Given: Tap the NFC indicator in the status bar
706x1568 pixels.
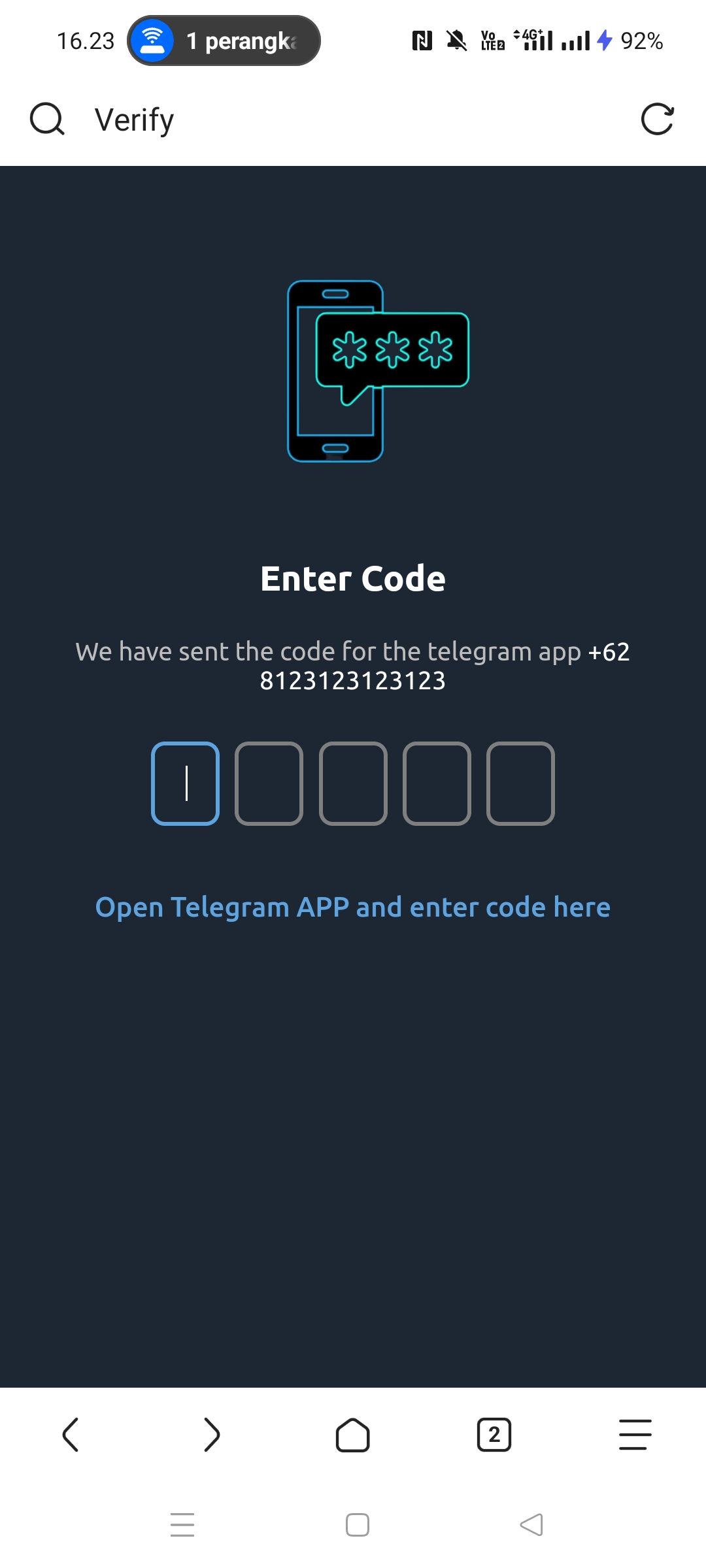Looking at the screenshot, I should 423,40.
